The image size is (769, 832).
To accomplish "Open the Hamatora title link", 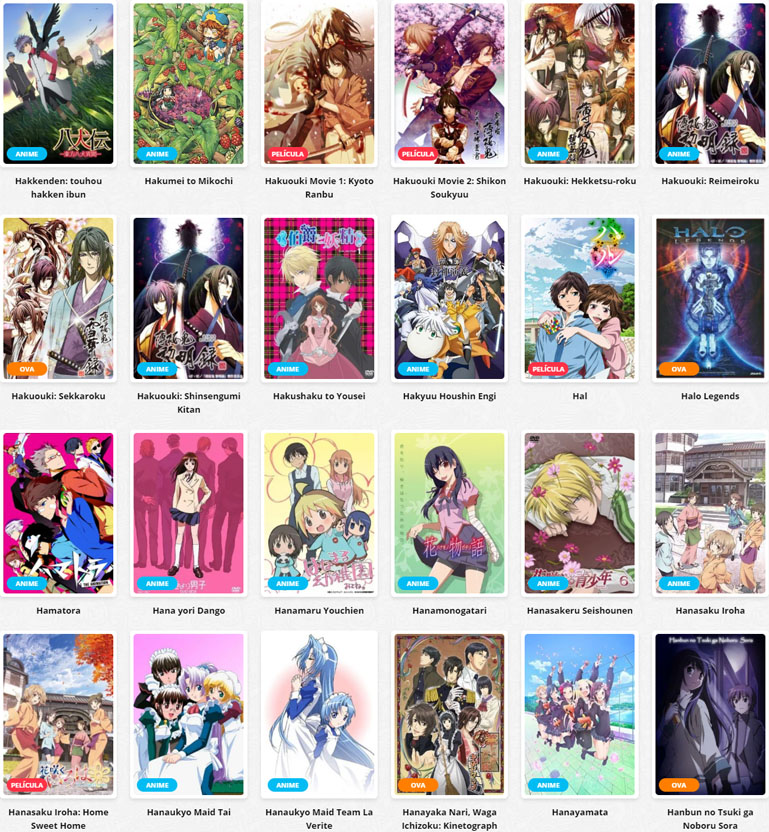I will (59, 610).
